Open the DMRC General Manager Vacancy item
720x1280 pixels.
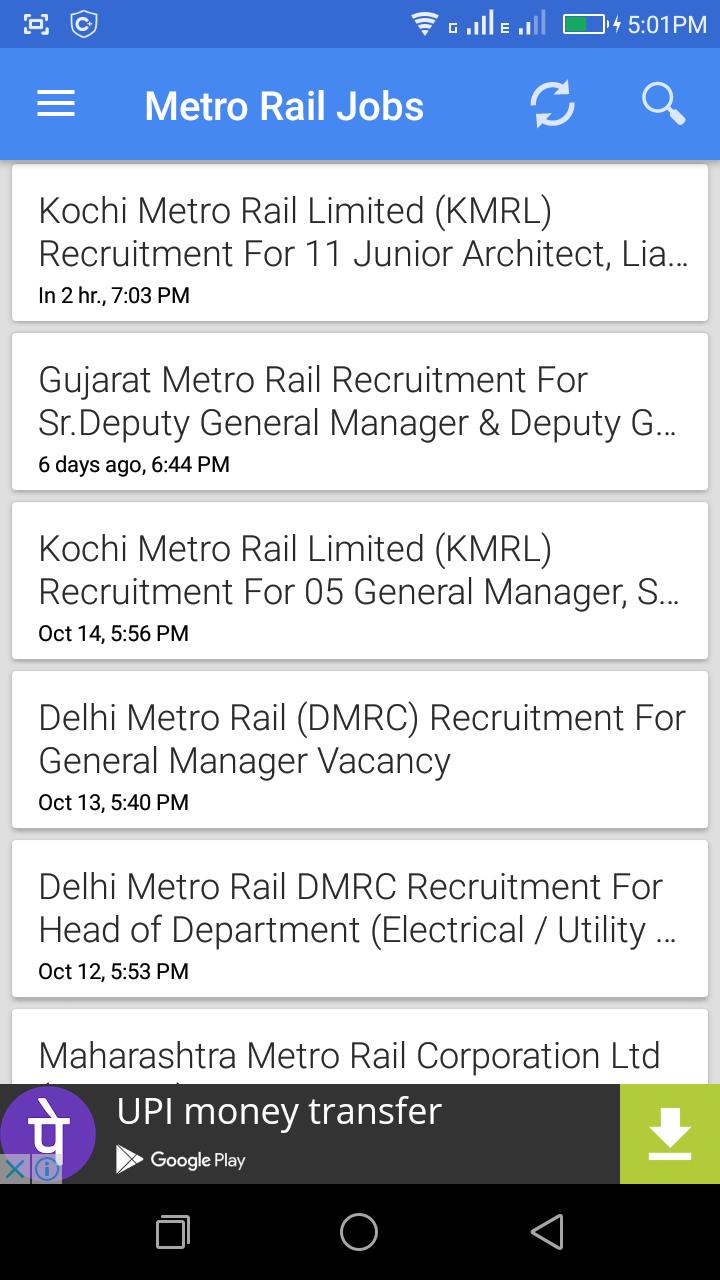360,749
